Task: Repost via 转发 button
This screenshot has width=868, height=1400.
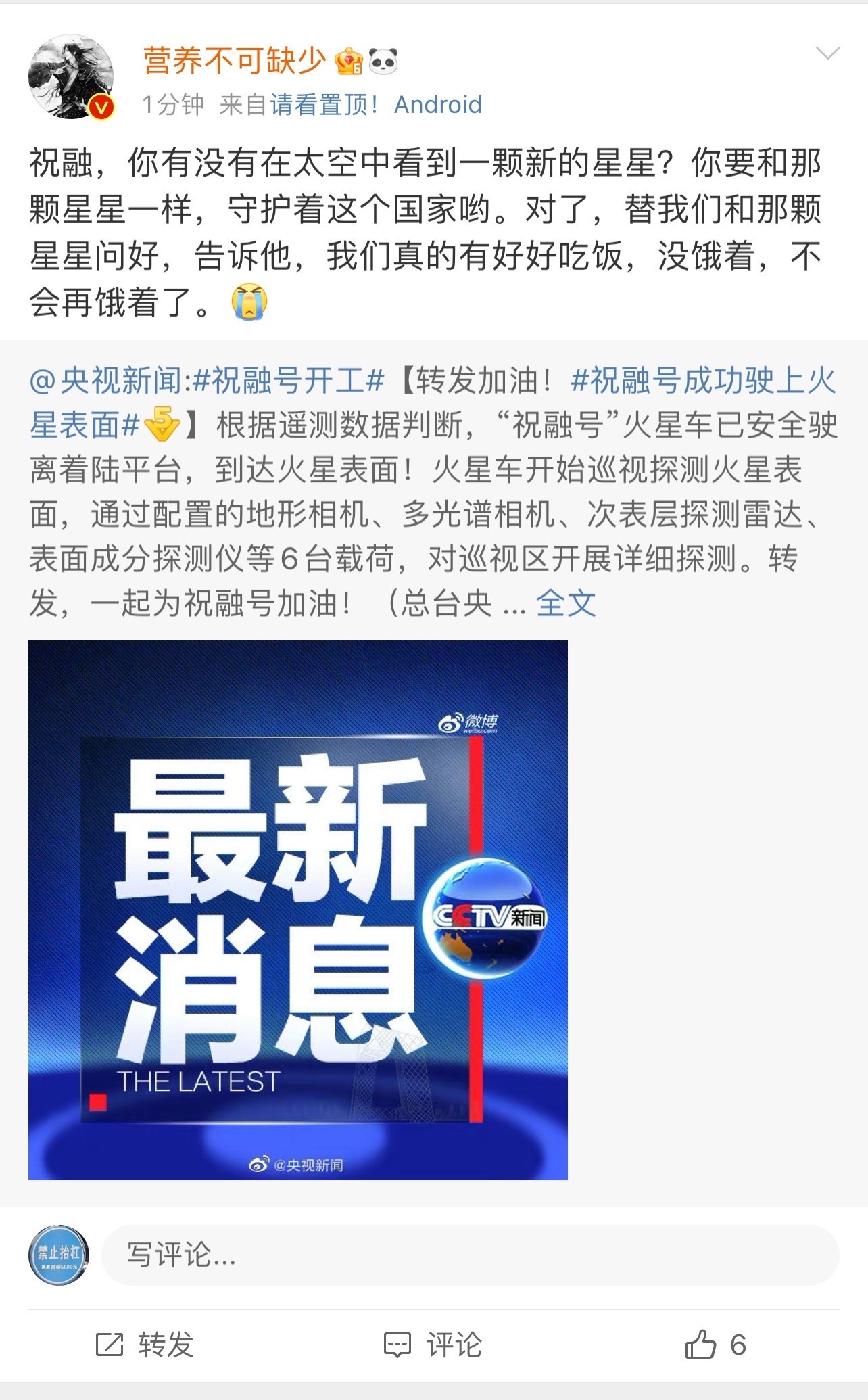Action: click(x=145, y=1345)
